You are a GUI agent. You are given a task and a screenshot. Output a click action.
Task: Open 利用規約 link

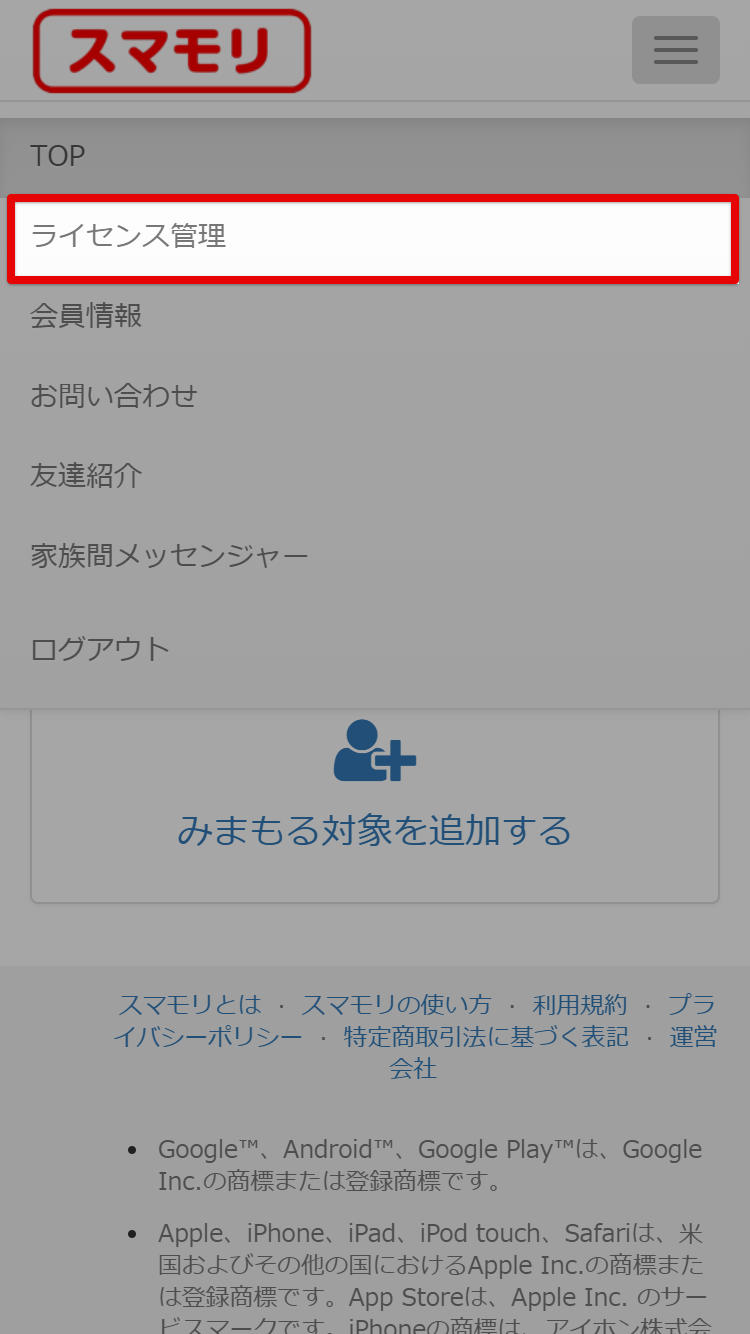point(580,1005)
